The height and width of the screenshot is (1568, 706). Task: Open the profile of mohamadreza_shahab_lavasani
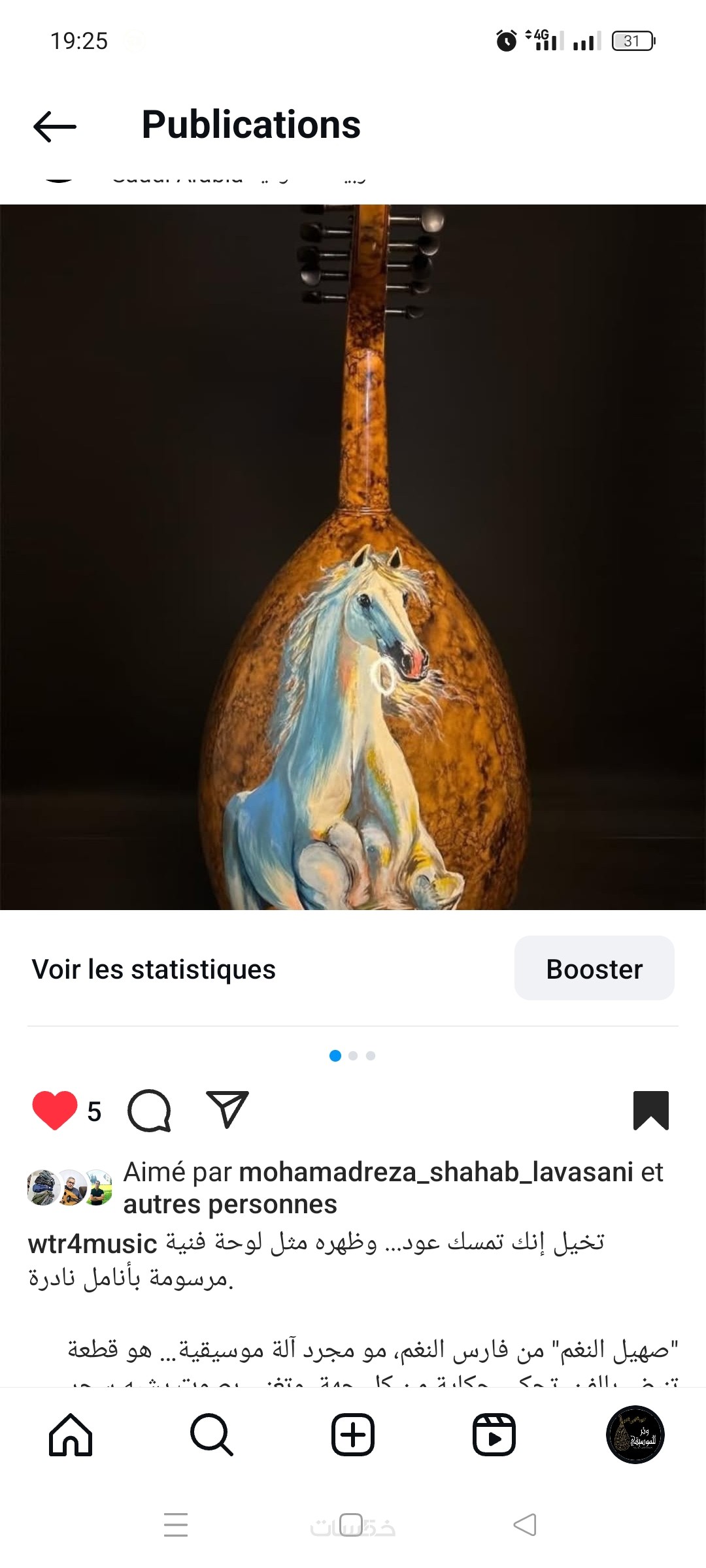435,1172
